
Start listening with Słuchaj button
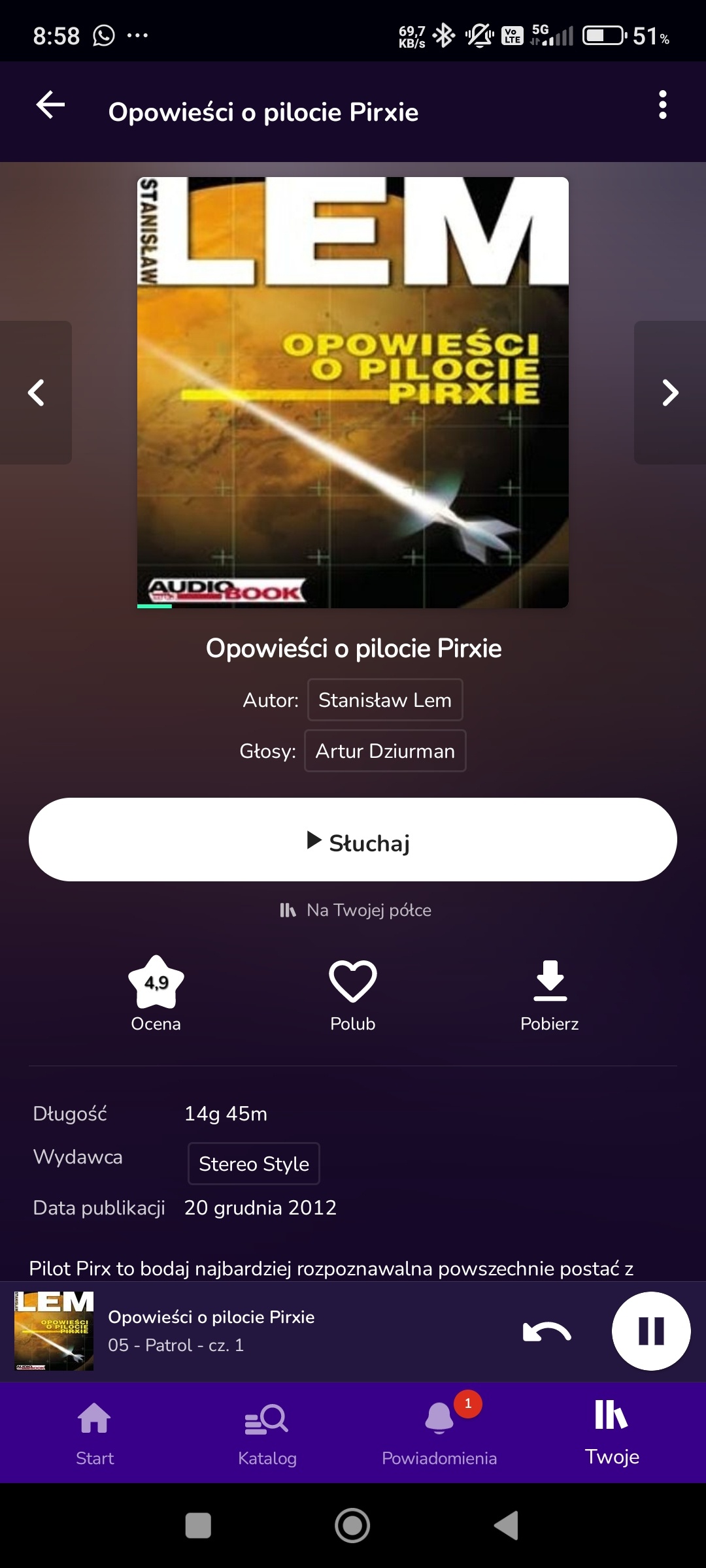click(353, 840)
